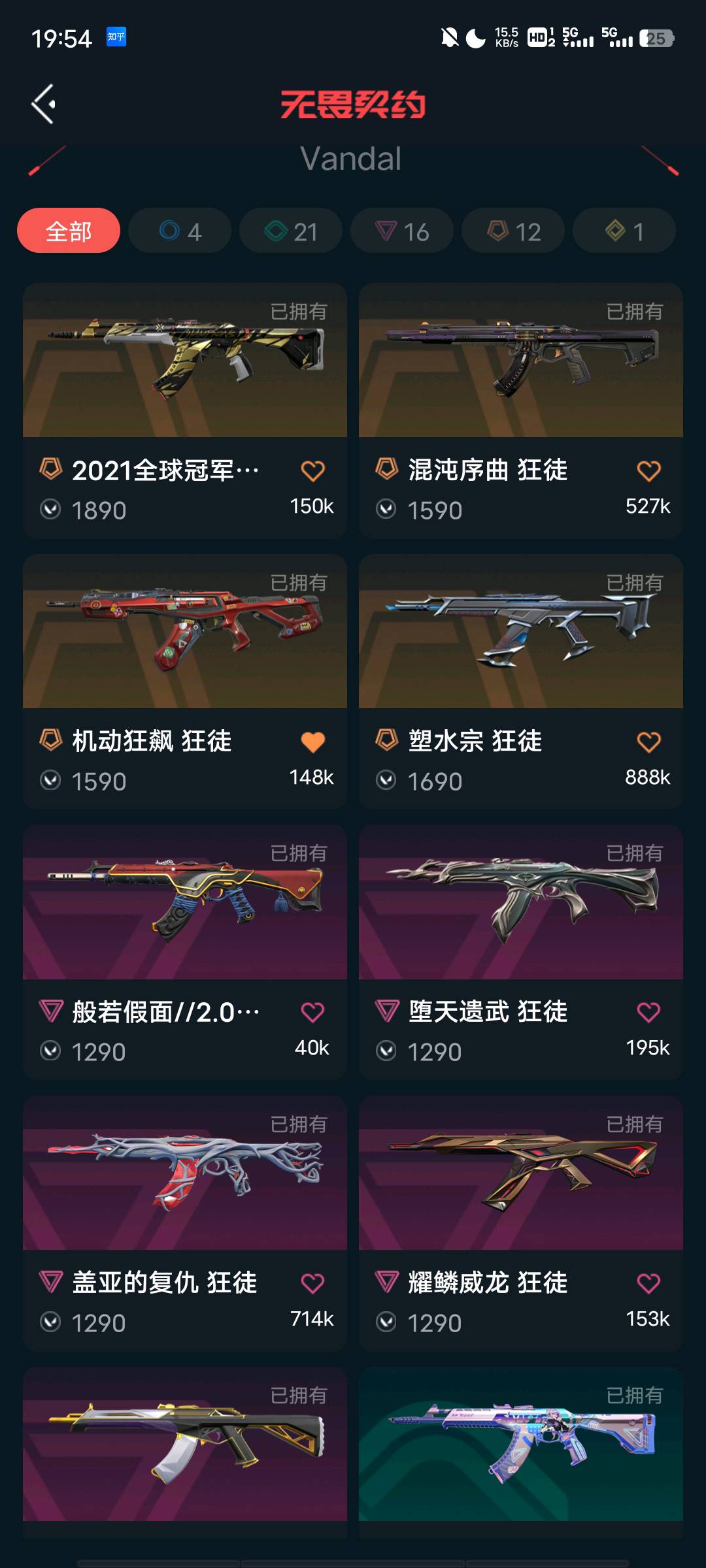Filter by the green tier chip showing 21
706x1568 pixels.
291,231
